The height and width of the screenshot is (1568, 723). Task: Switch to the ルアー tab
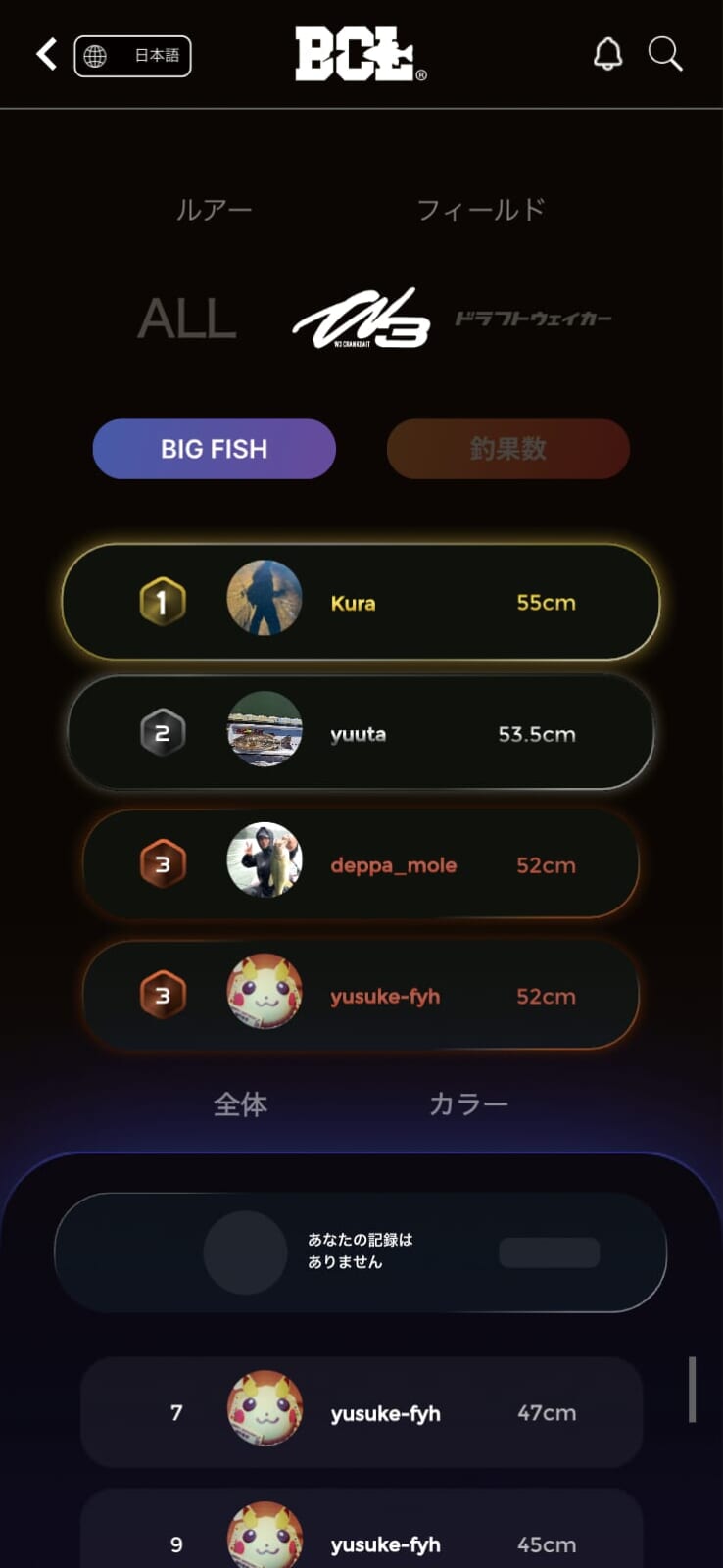[214, 210]
